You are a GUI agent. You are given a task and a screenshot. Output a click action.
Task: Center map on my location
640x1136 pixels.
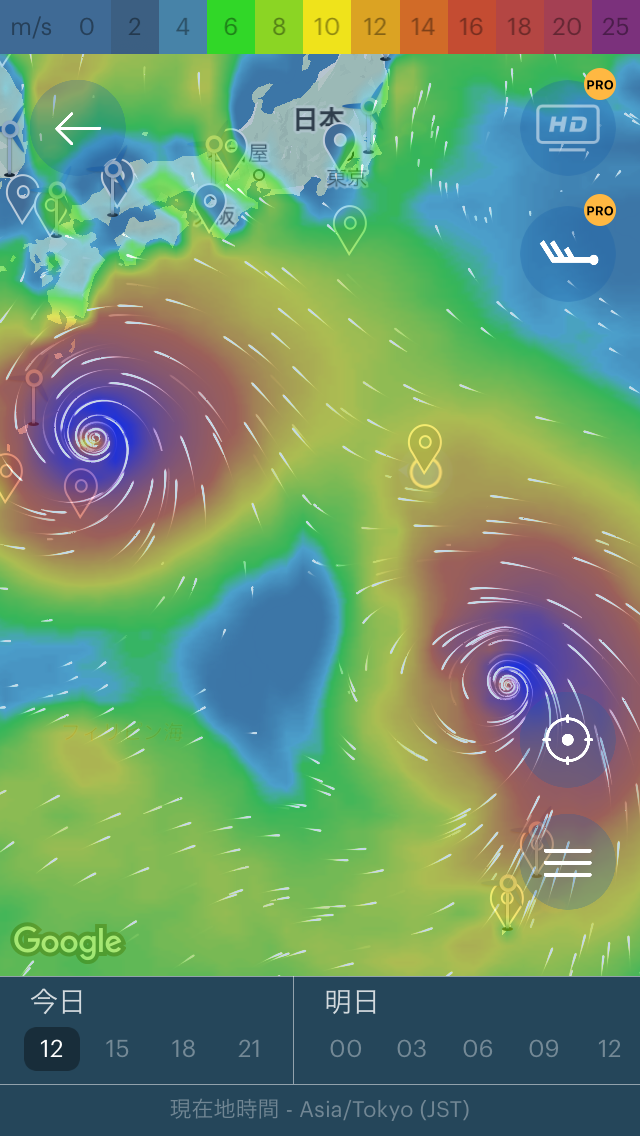568,740
